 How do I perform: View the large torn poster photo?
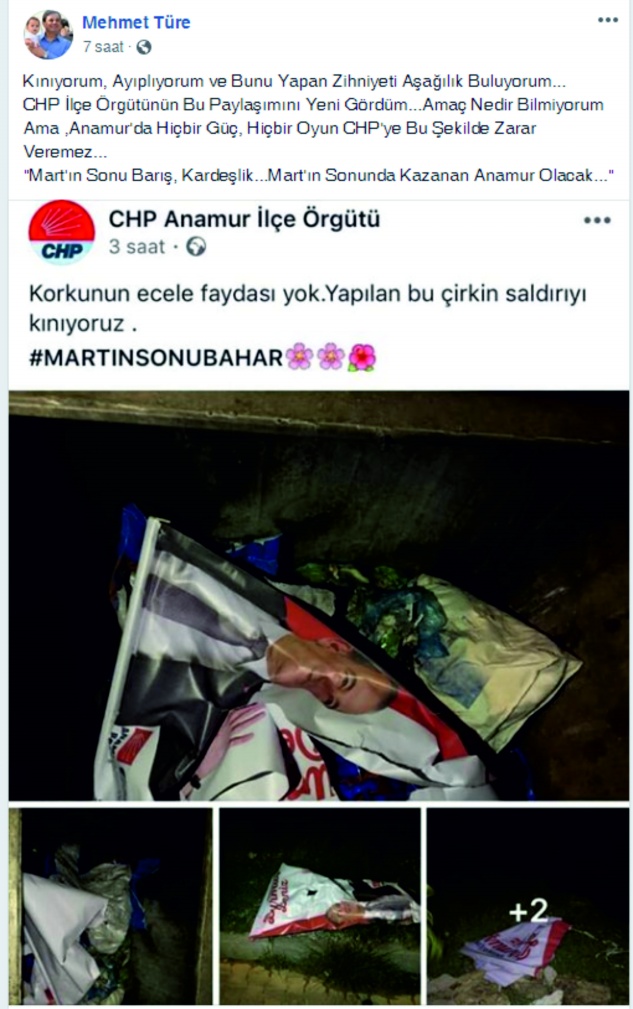319,595
